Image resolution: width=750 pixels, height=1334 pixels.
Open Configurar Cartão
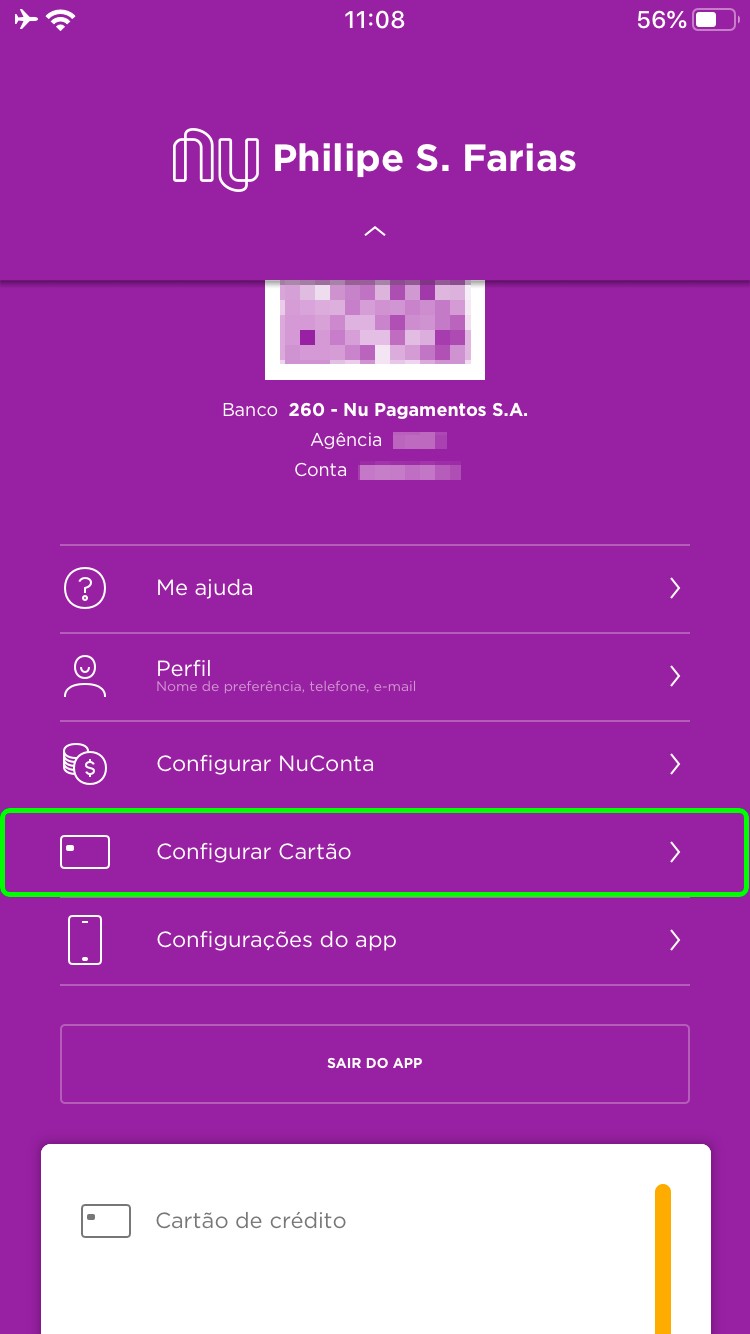(374, 852)
